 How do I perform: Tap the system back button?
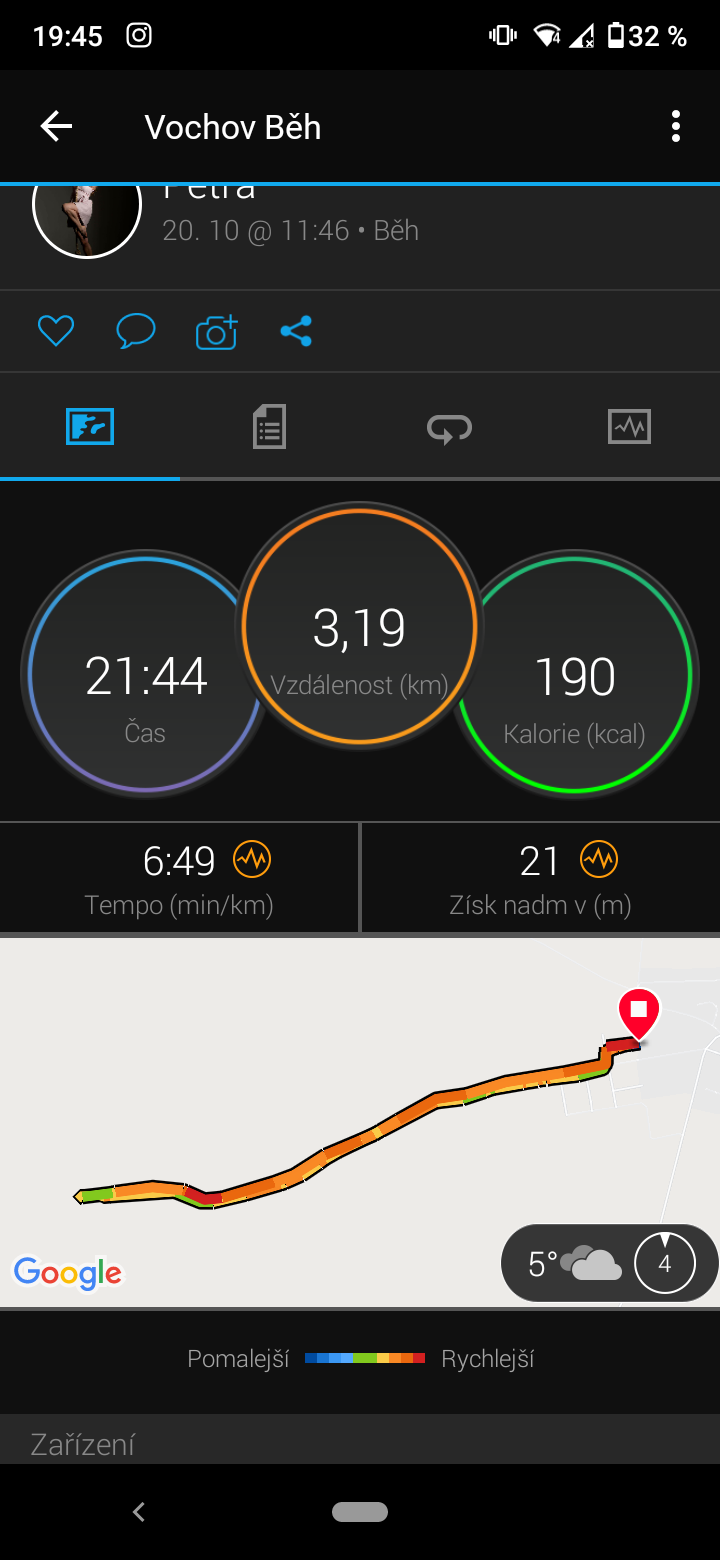point(139,1512)
